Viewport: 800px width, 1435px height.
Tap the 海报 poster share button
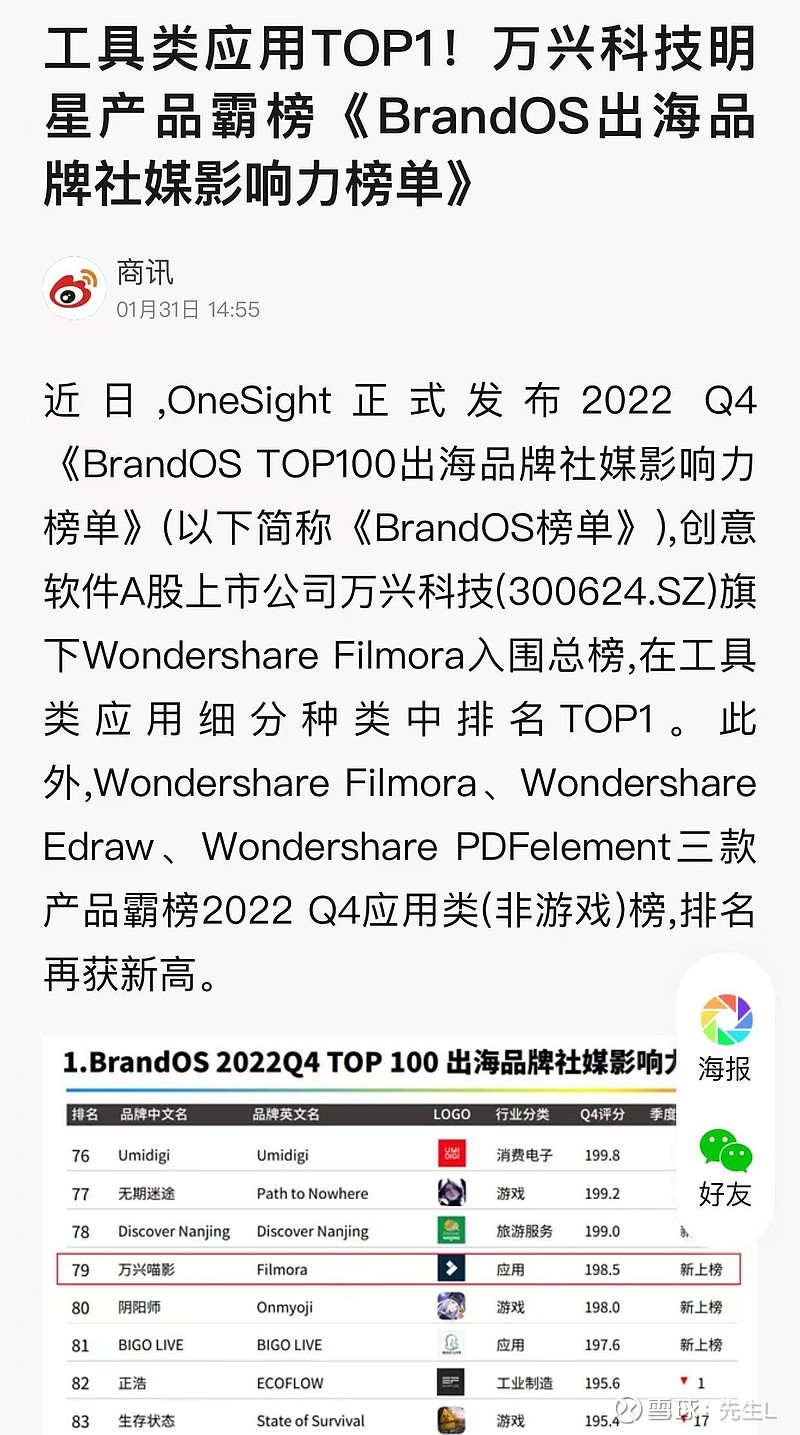(725, 1038)
